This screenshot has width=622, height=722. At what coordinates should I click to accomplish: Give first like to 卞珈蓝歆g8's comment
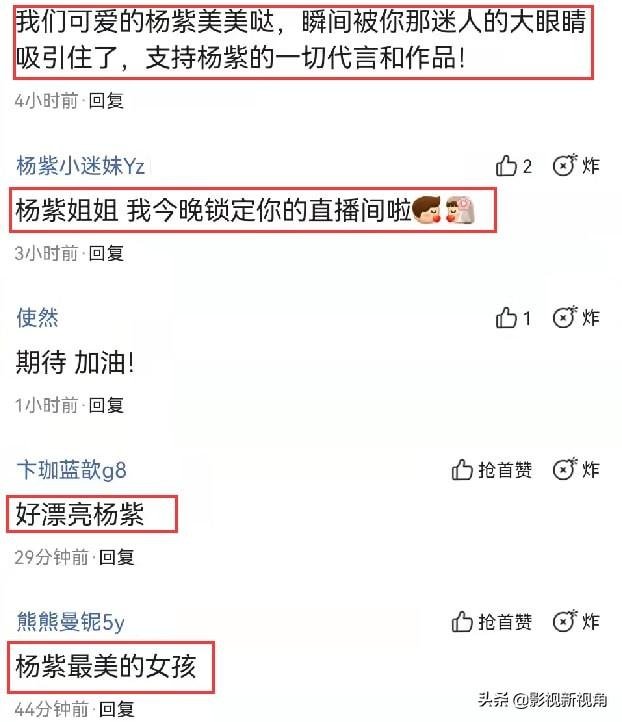pyautogui.click(x=490, y=470)
